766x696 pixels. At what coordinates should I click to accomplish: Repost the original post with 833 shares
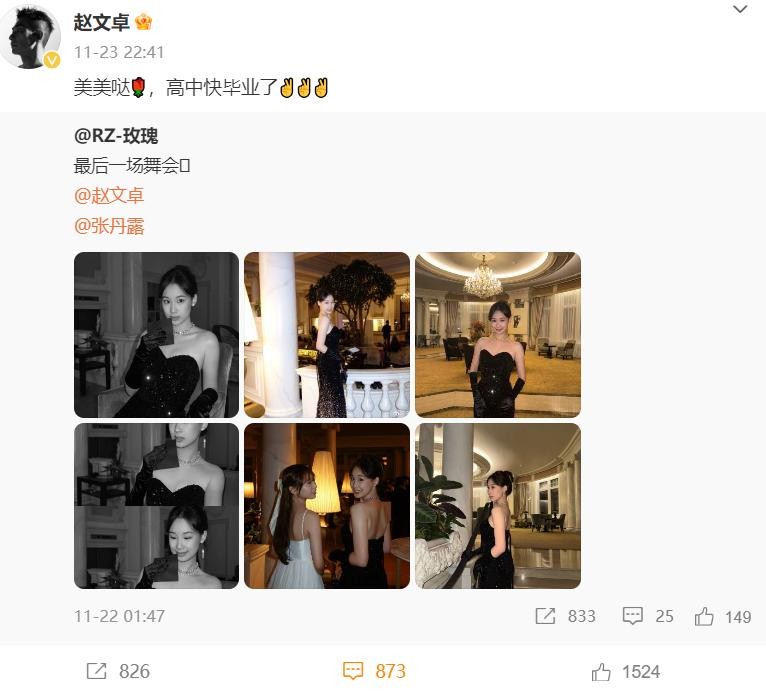click(566, 616)
